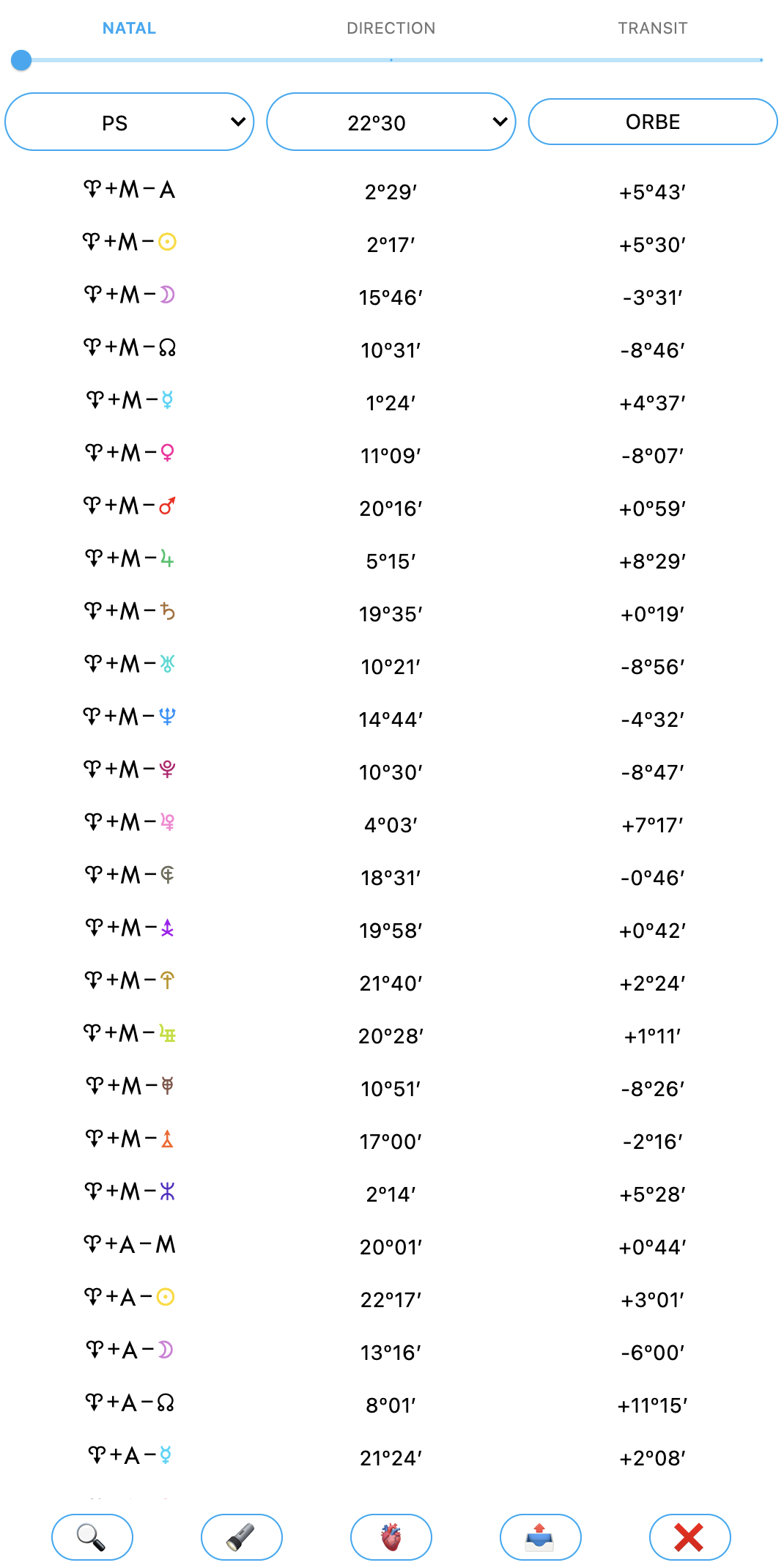Viewport: 784px width, 1568px height.
Task: Switch to the DIRECTION tab
Action: [x=391, y=29]
